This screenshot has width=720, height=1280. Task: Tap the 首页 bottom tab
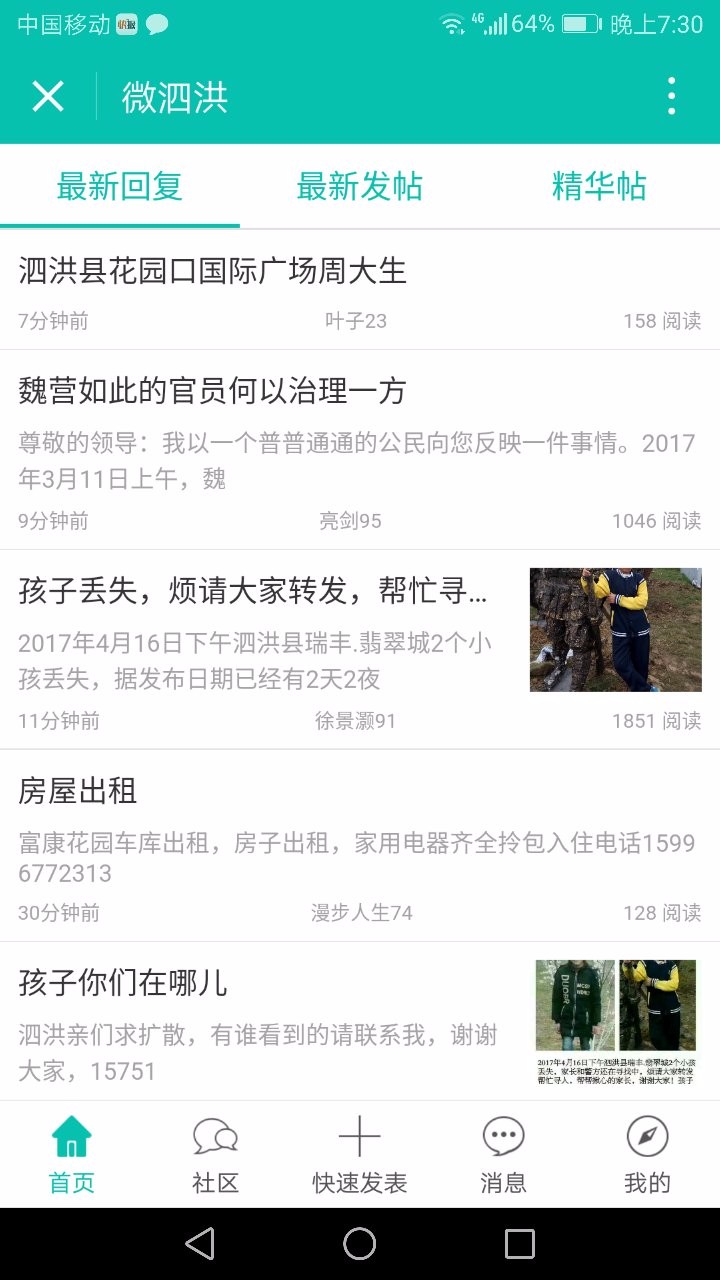(72, 1156)
